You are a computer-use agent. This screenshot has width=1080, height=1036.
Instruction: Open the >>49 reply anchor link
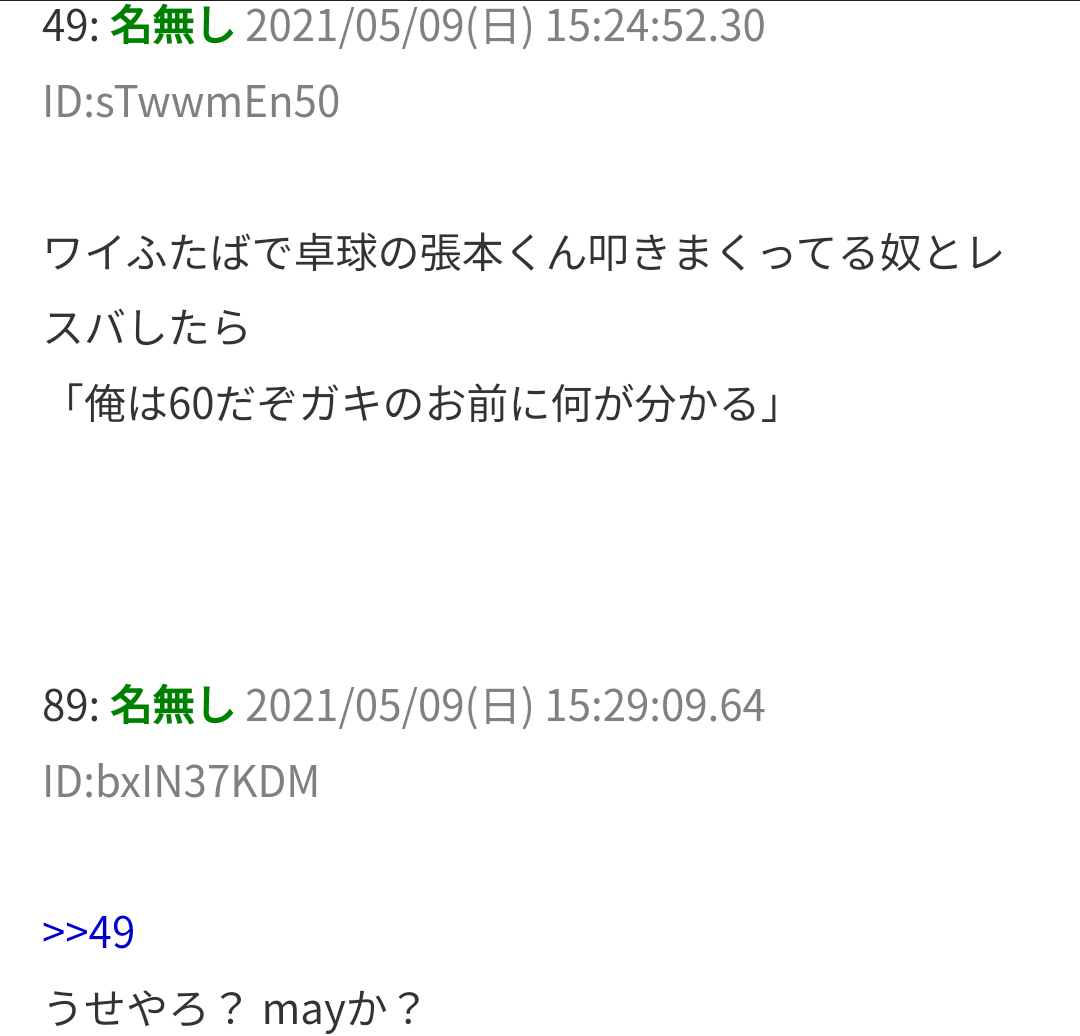(x=88, y=932)
